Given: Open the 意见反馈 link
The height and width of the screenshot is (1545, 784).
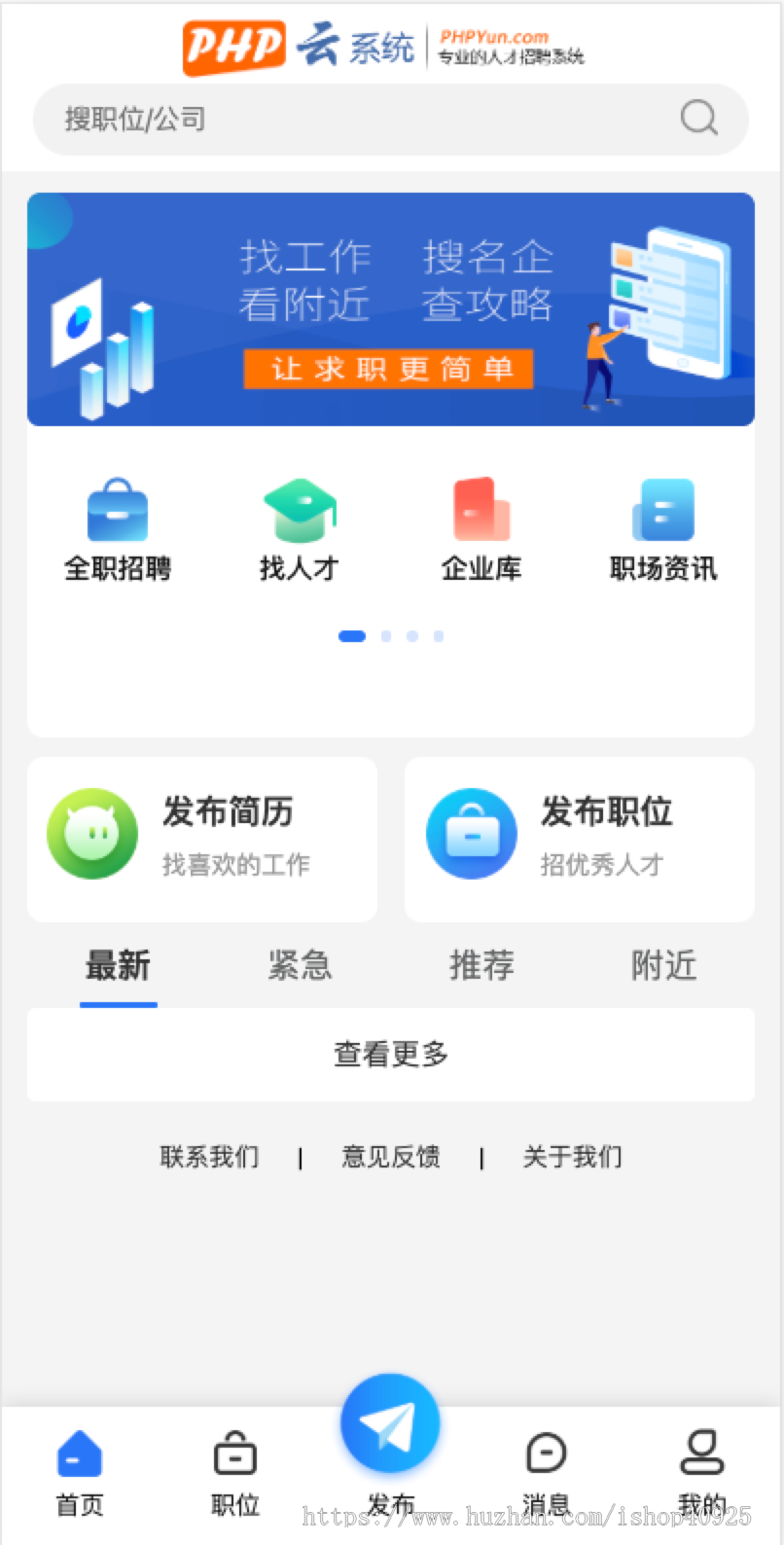Looking at the screenshot, I should (x=391, y=1157).
